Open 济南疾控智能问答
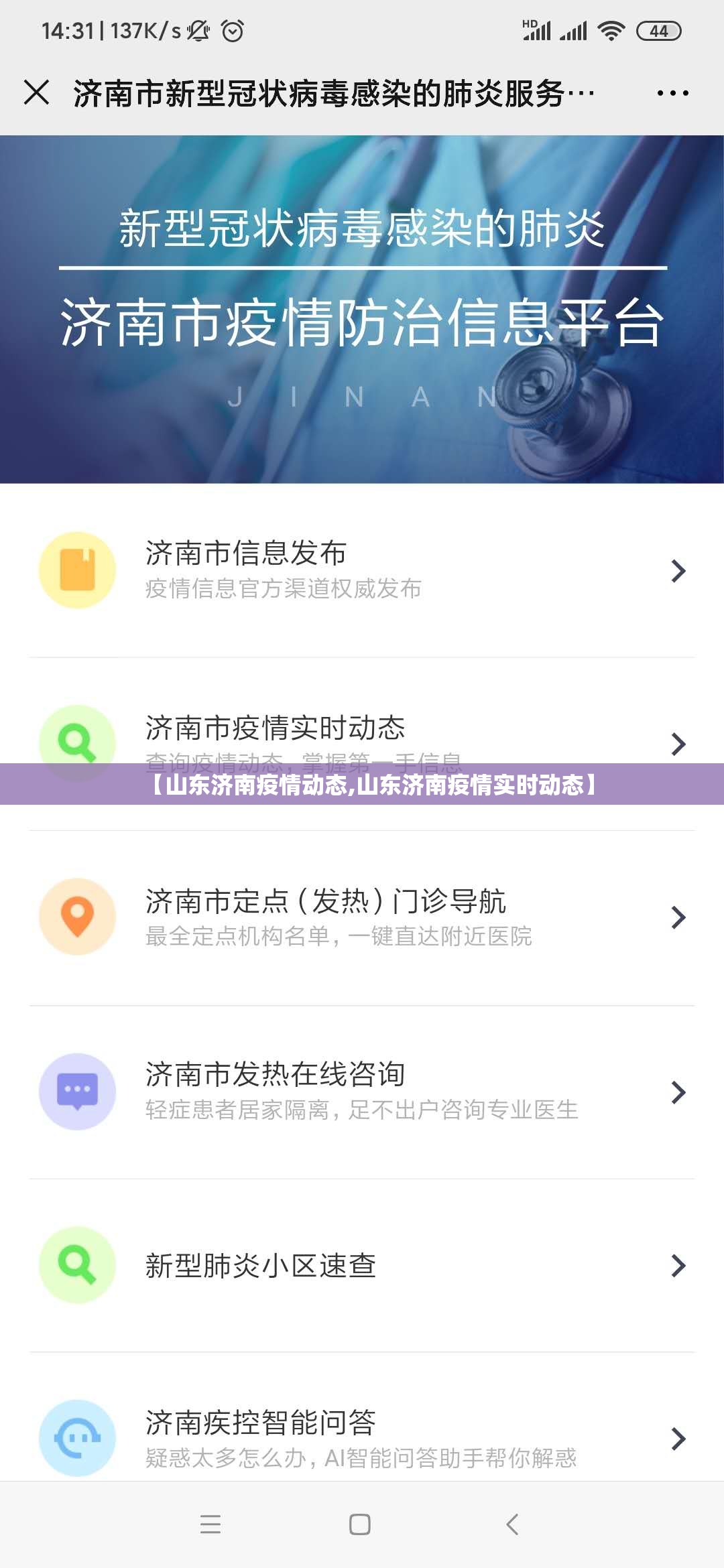Screen dimensions: 724x1568 (x=362, y=1437)
